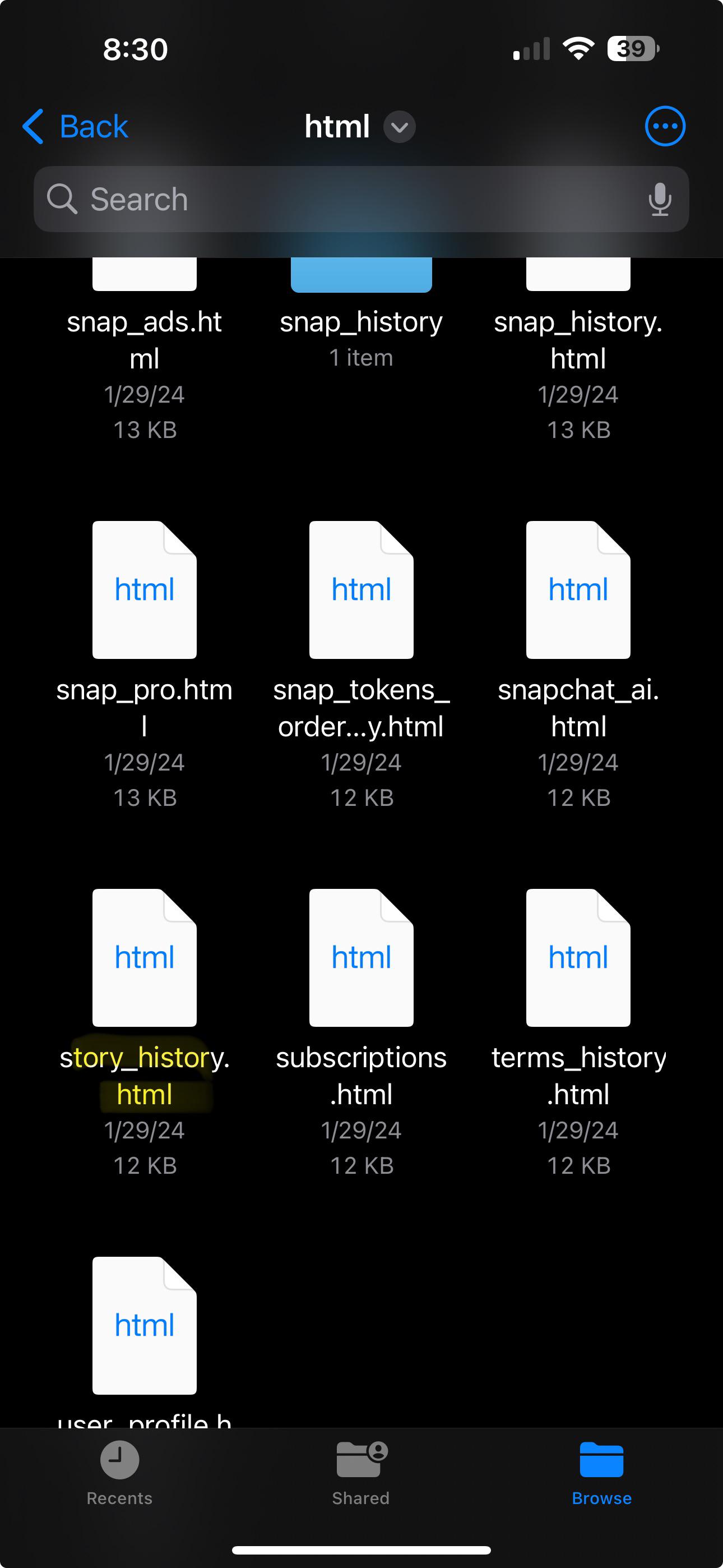This screenshot has width=723, height=1568.
Task: Select the Browse tab
Action: pos(601,1470)
